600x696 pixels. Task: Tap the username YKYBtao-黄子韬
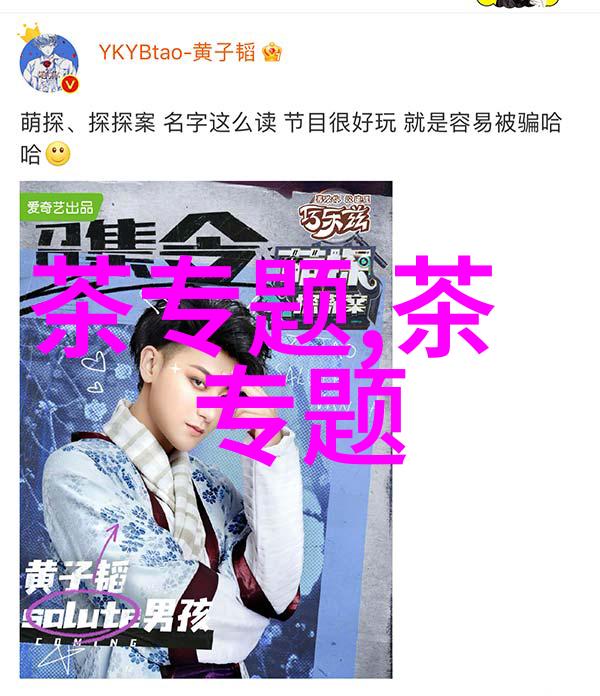point(176,53)
